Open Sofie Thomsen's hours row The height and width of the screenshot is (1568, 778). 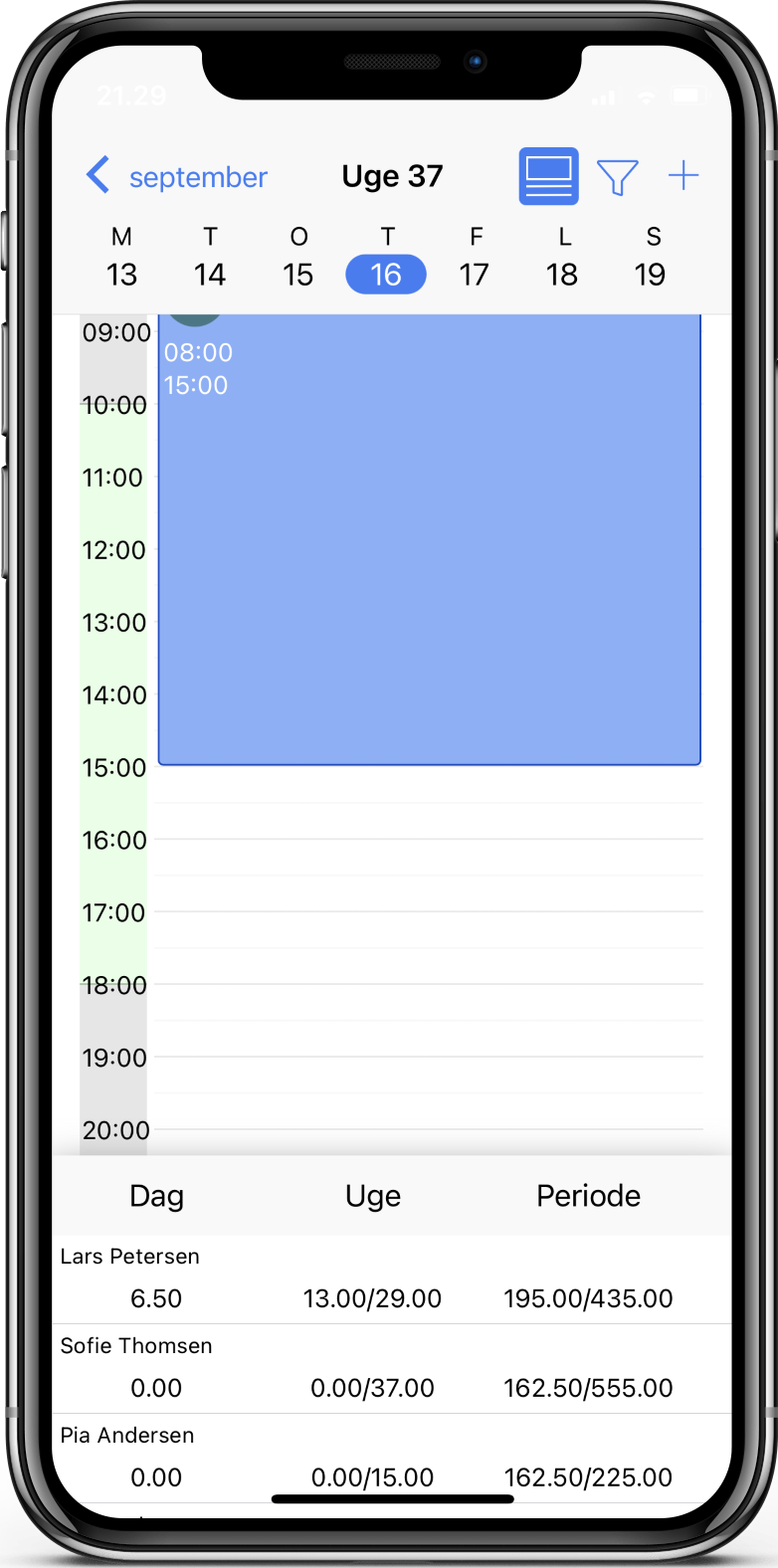coord(392,1370)
